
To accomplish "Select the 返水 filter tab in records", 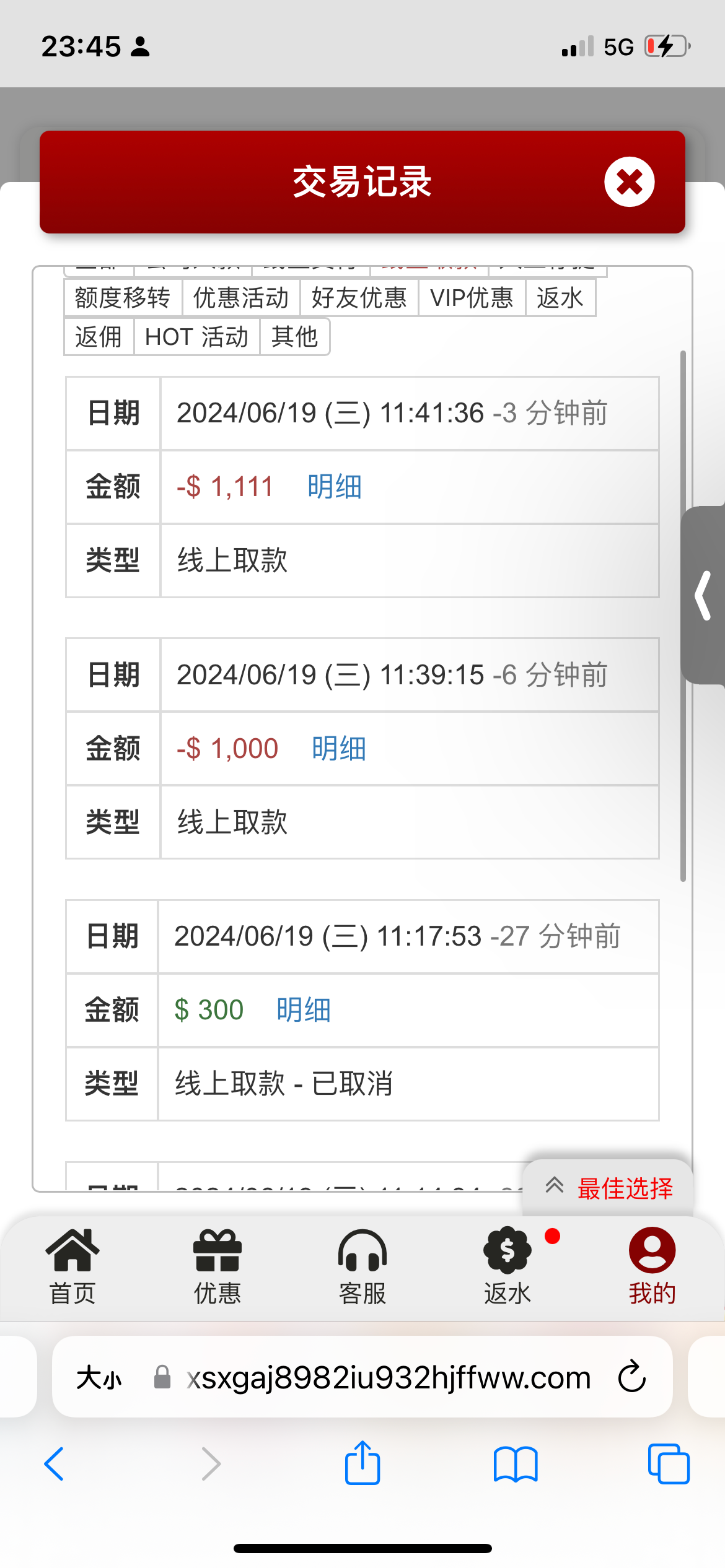I will click(x=560, y=298).
